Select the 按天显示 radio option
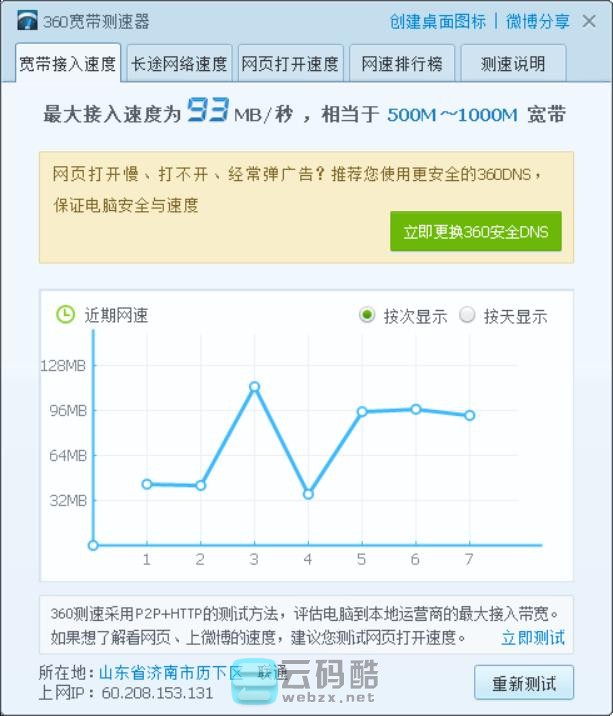Viewport: 613px width, 716px height. (468, 315)
